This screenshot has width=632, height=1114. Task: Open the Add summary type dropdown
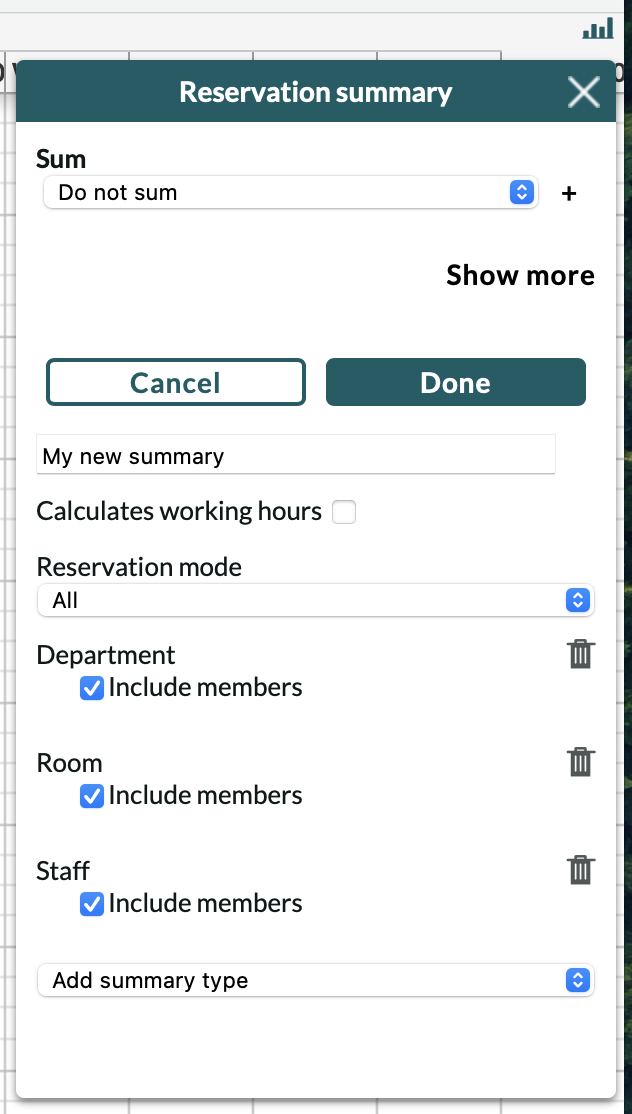pos(315,980)
